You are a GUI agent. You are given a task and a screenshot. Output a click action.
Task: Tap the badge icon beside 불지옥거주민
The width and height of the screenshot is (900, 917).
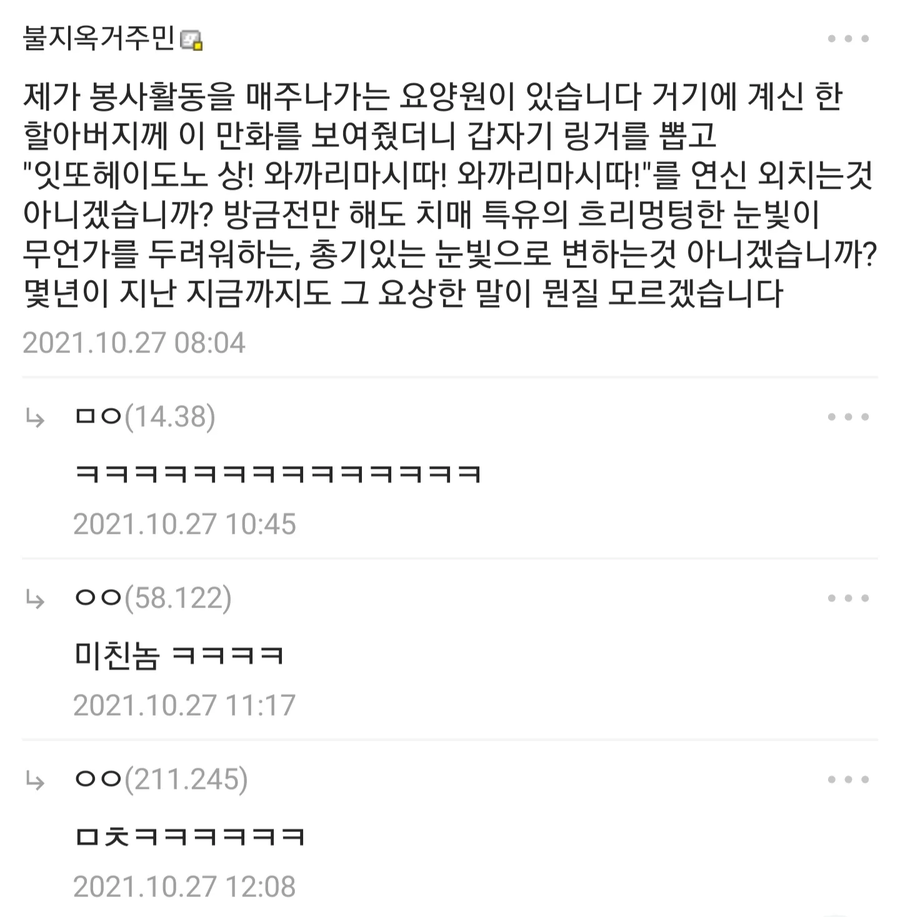point(193,41)
